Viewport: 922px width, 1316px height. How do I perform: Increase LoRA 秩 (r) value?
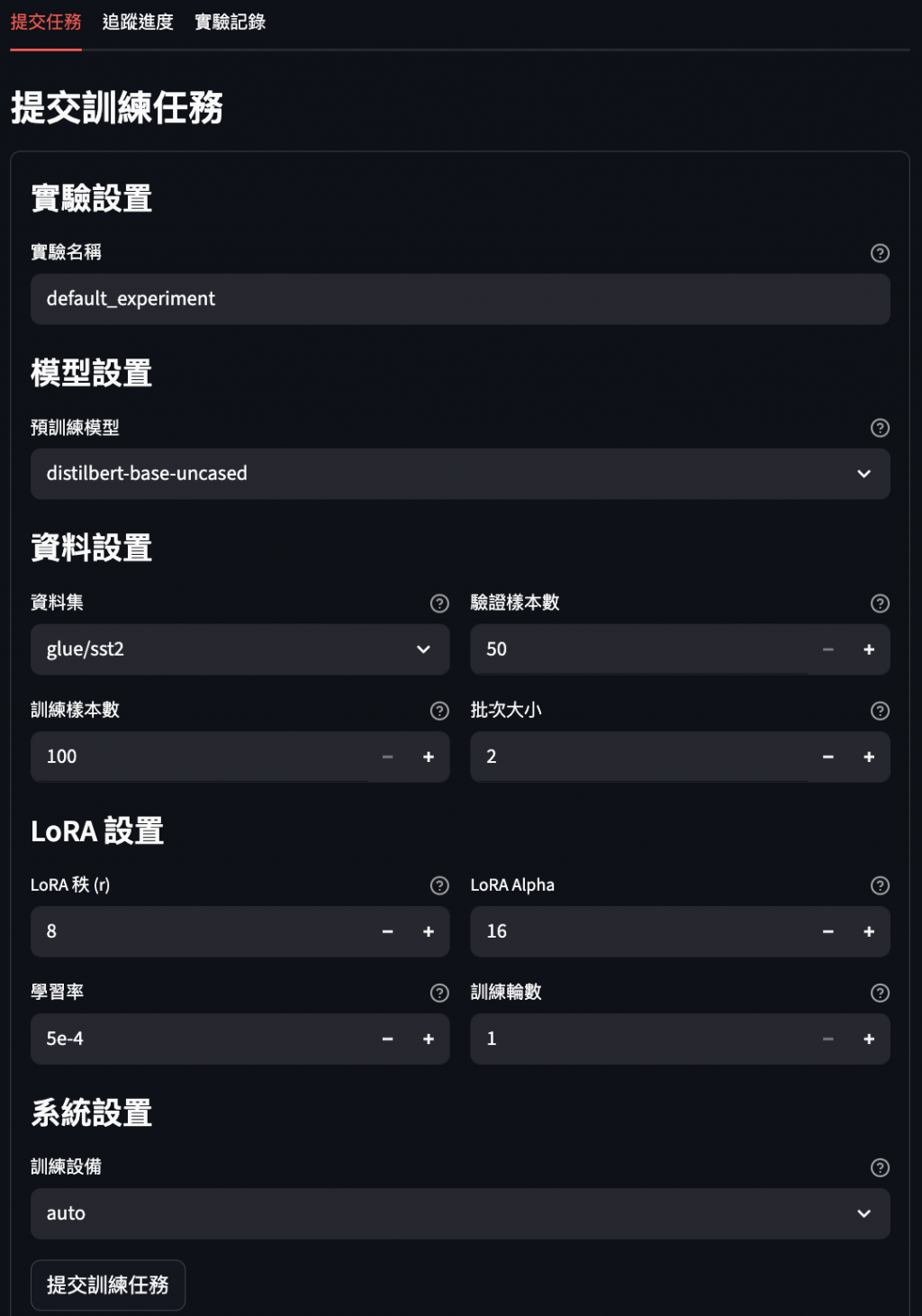pyautogui.click(x=429, y=931)
